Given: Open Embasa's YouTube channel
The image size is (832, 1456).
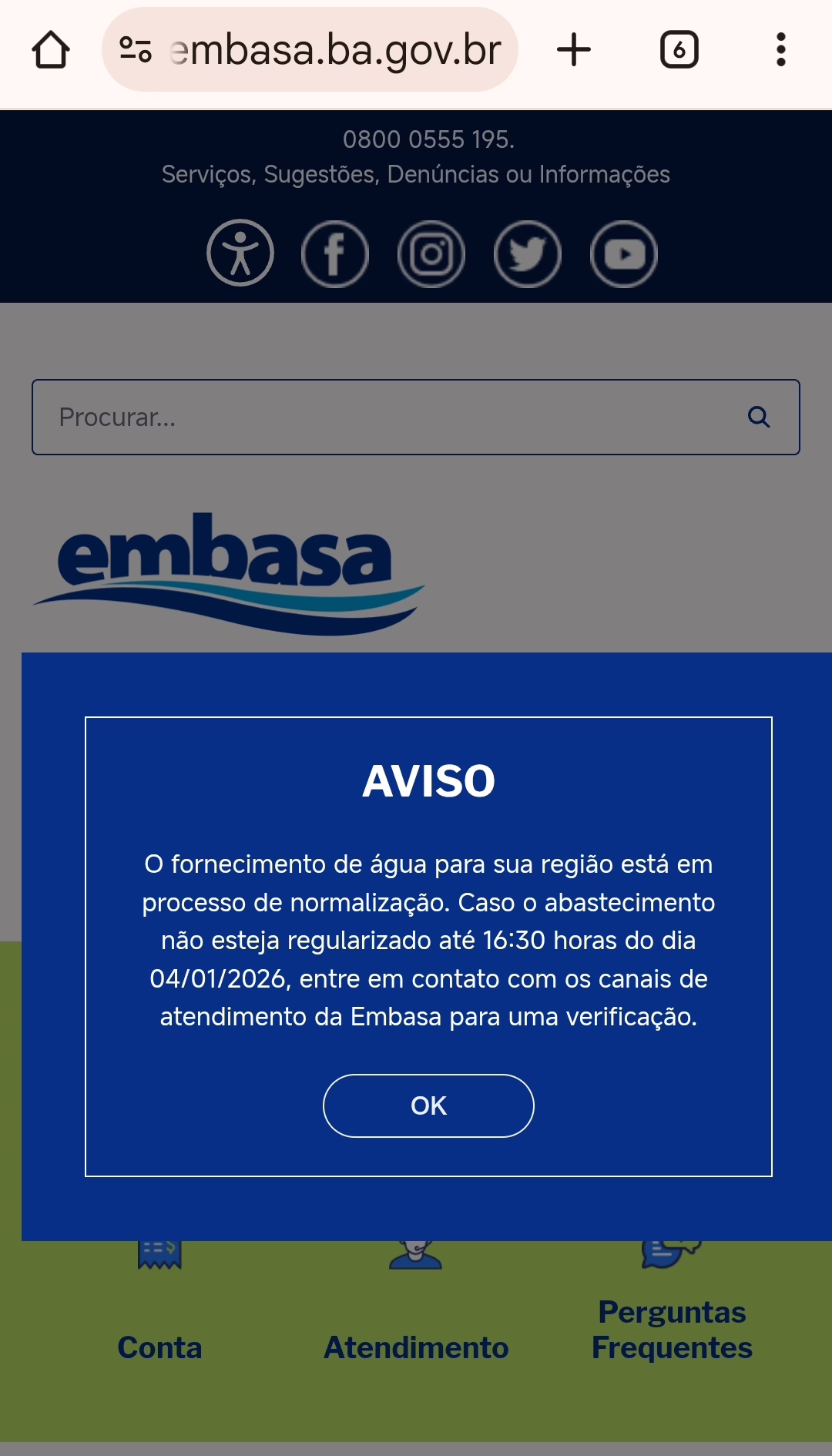Looking at the screenshot, I should pos(624,253).
